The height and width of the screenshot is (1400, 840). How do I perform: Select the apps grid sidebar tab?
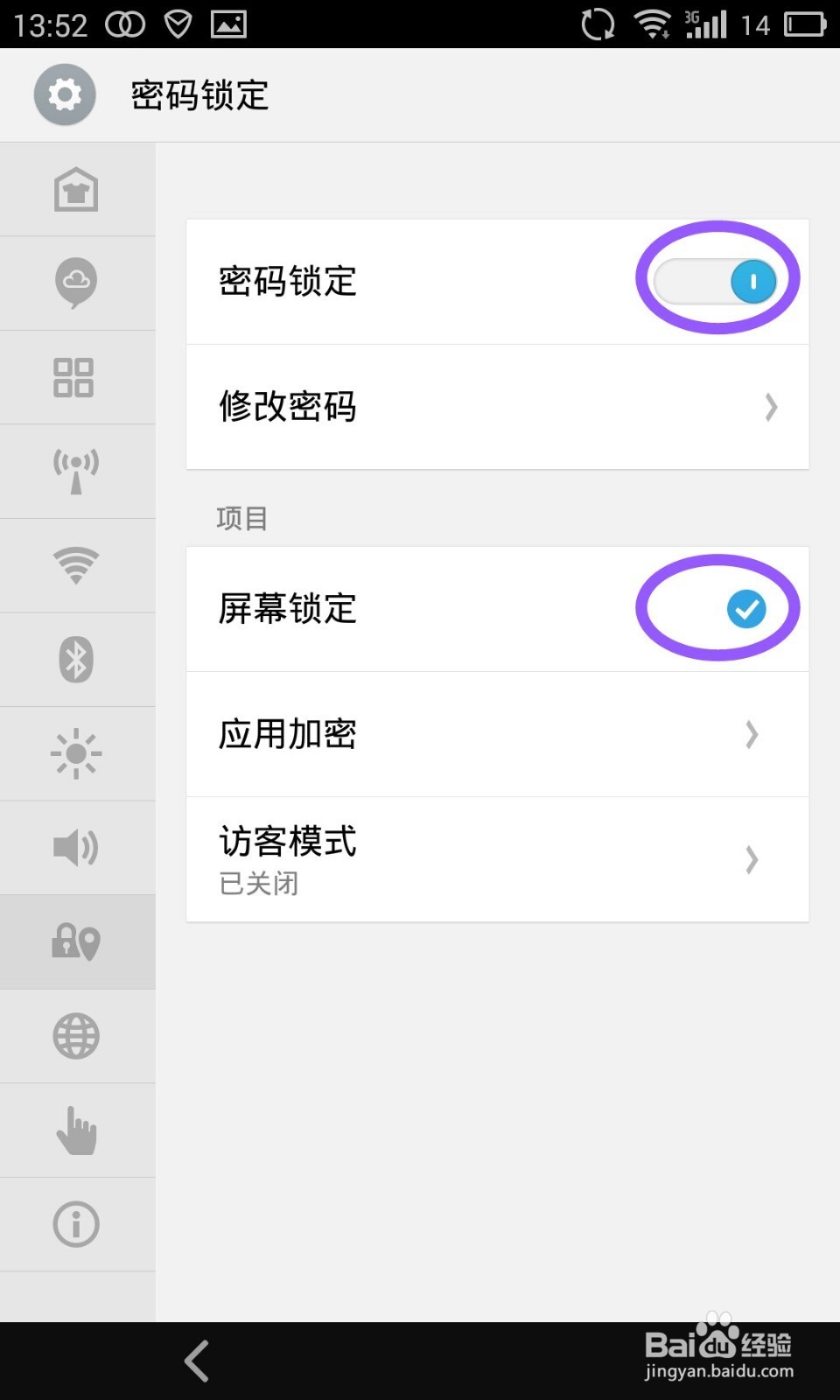tap(76, 377)
